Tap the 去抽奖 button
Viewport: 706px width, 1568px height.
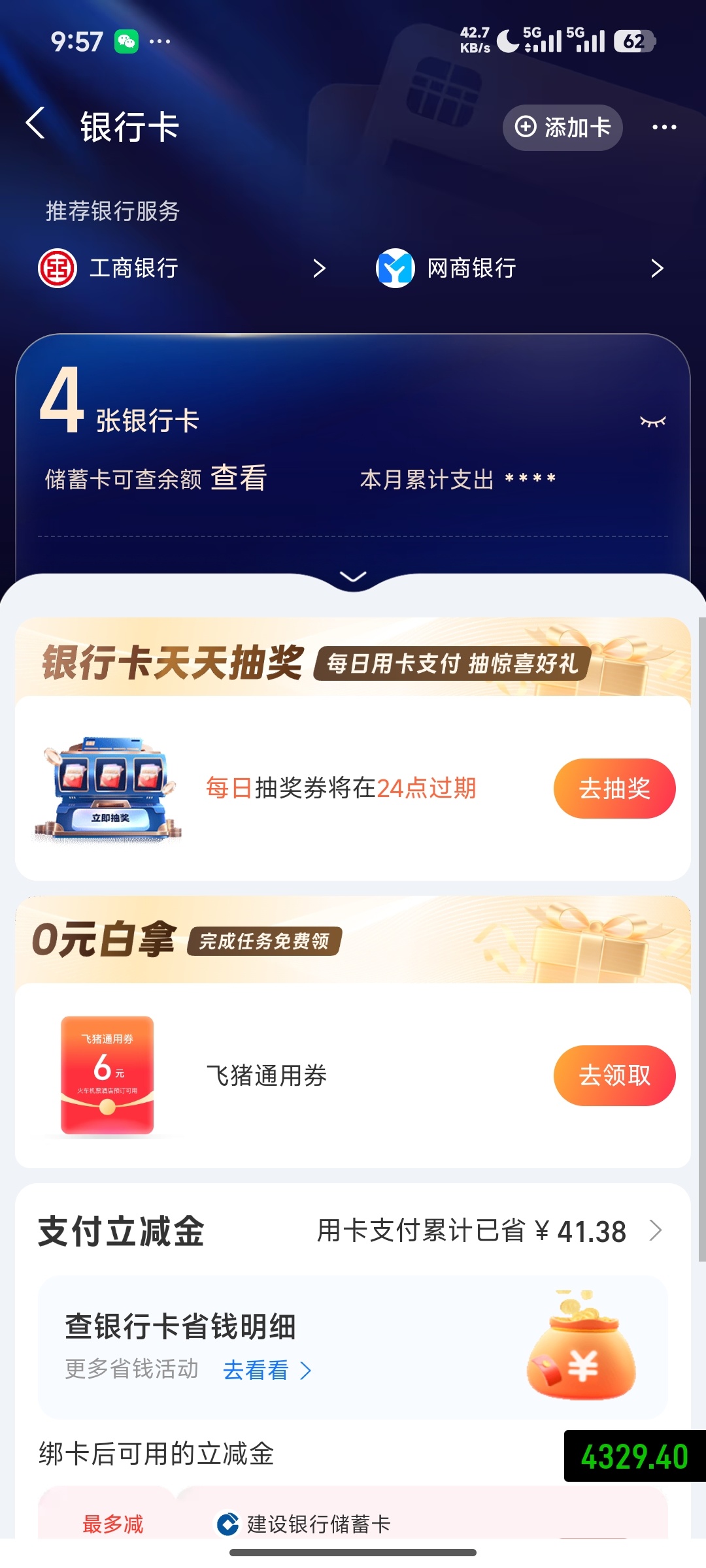point(614,789)
